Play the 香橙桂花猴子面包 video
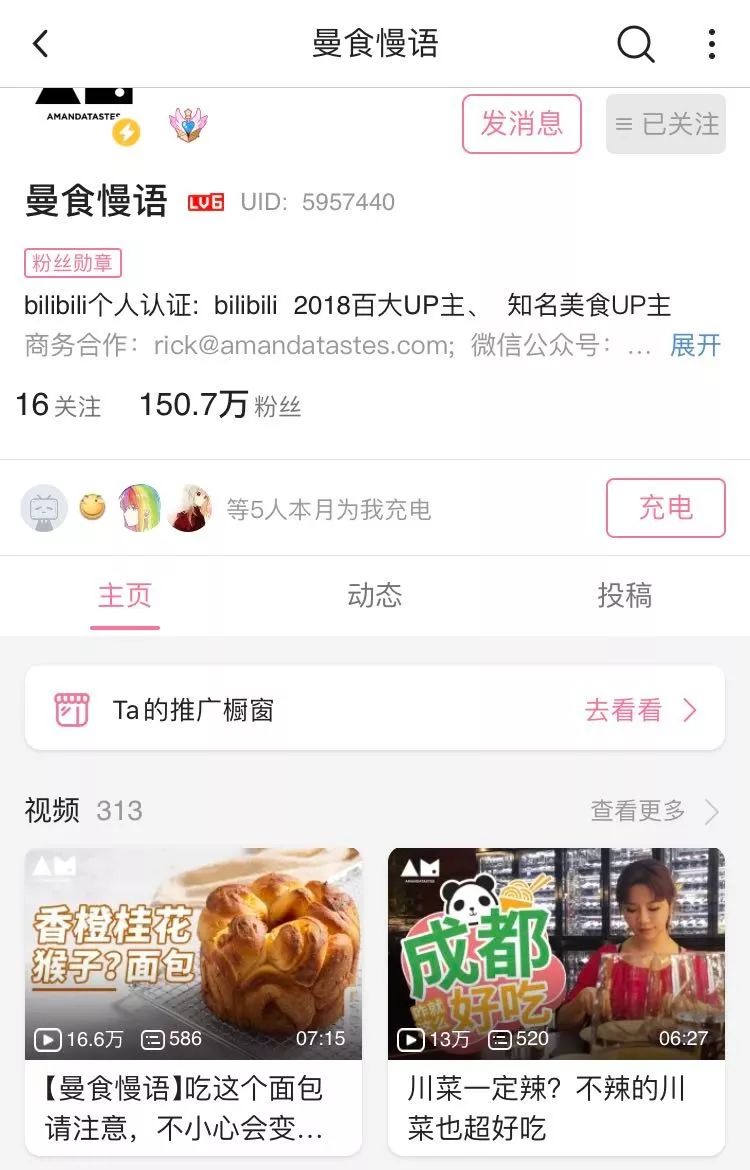The width and height of the screenshot is (750, 1170). click(x=193, y=953)
